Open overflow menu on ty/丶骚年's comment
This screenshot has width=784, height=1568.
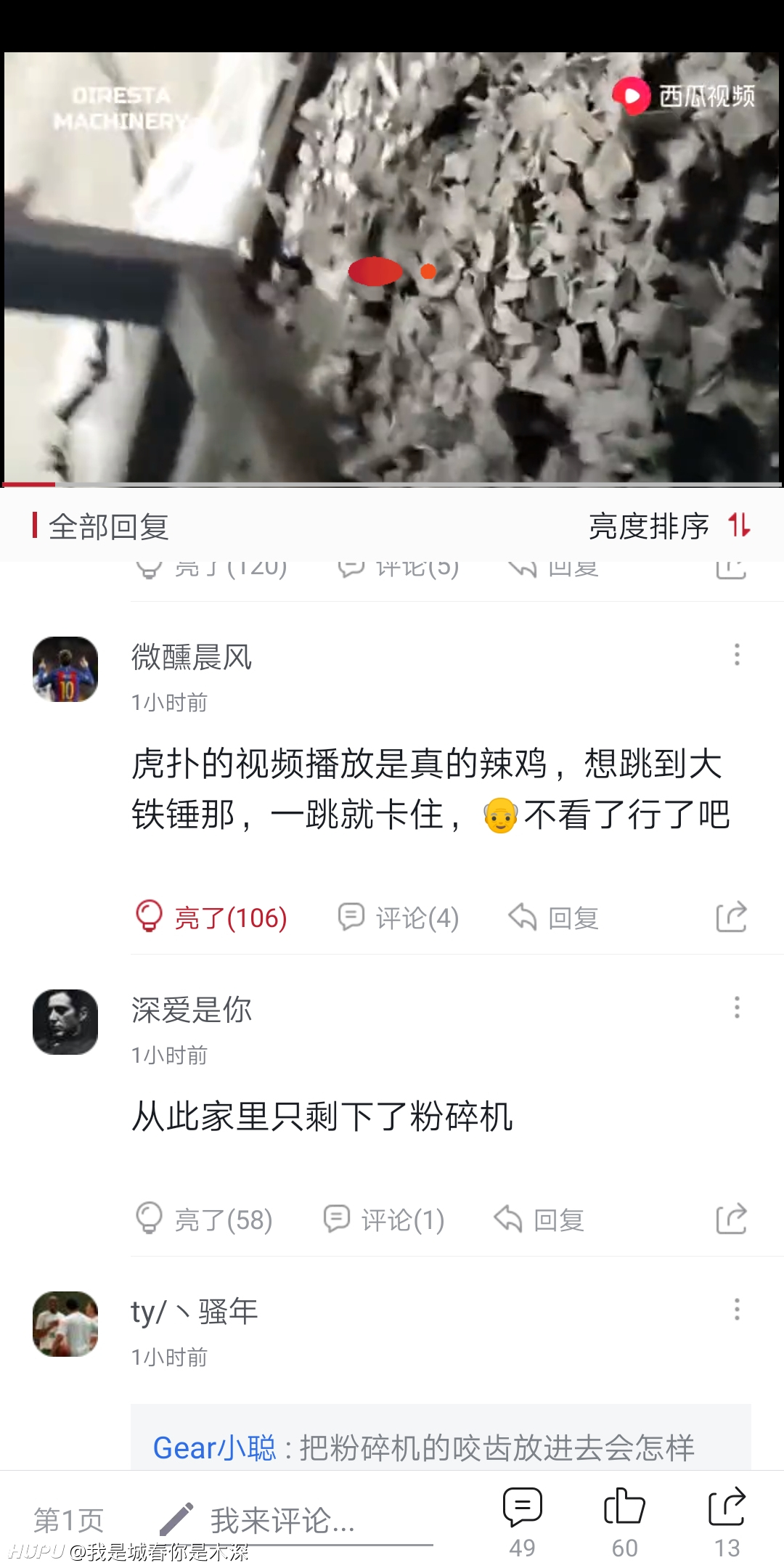coord(737,1310)
